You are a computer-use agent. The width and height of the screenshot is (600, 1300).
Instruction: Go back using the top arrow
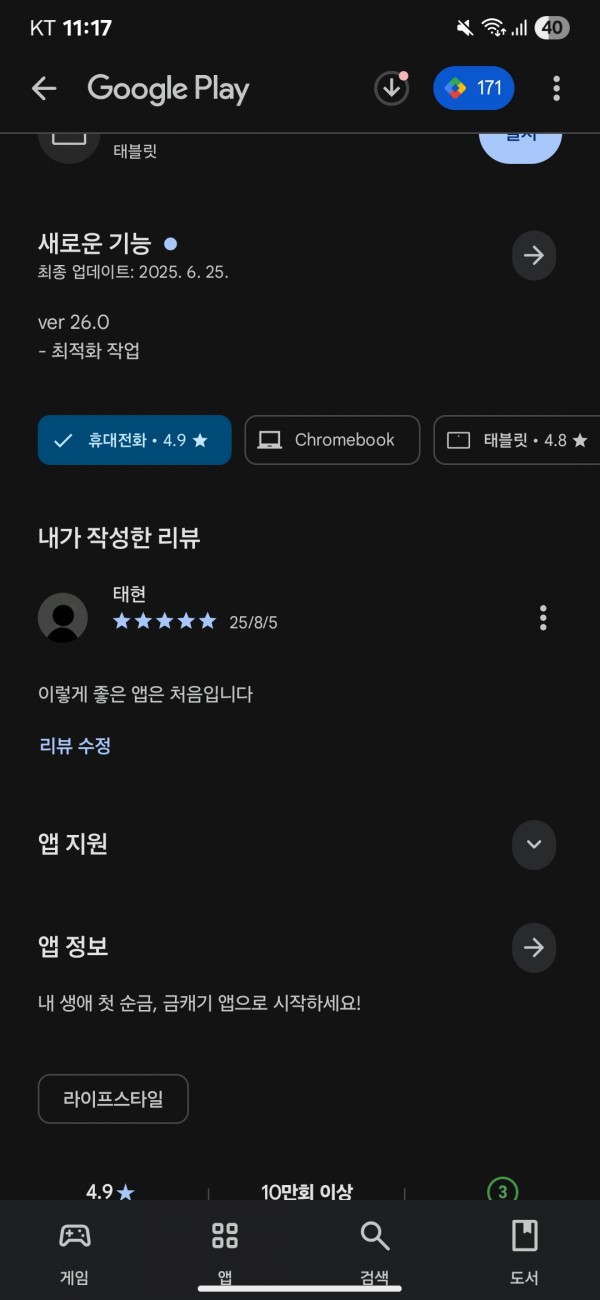coord(44,89)
